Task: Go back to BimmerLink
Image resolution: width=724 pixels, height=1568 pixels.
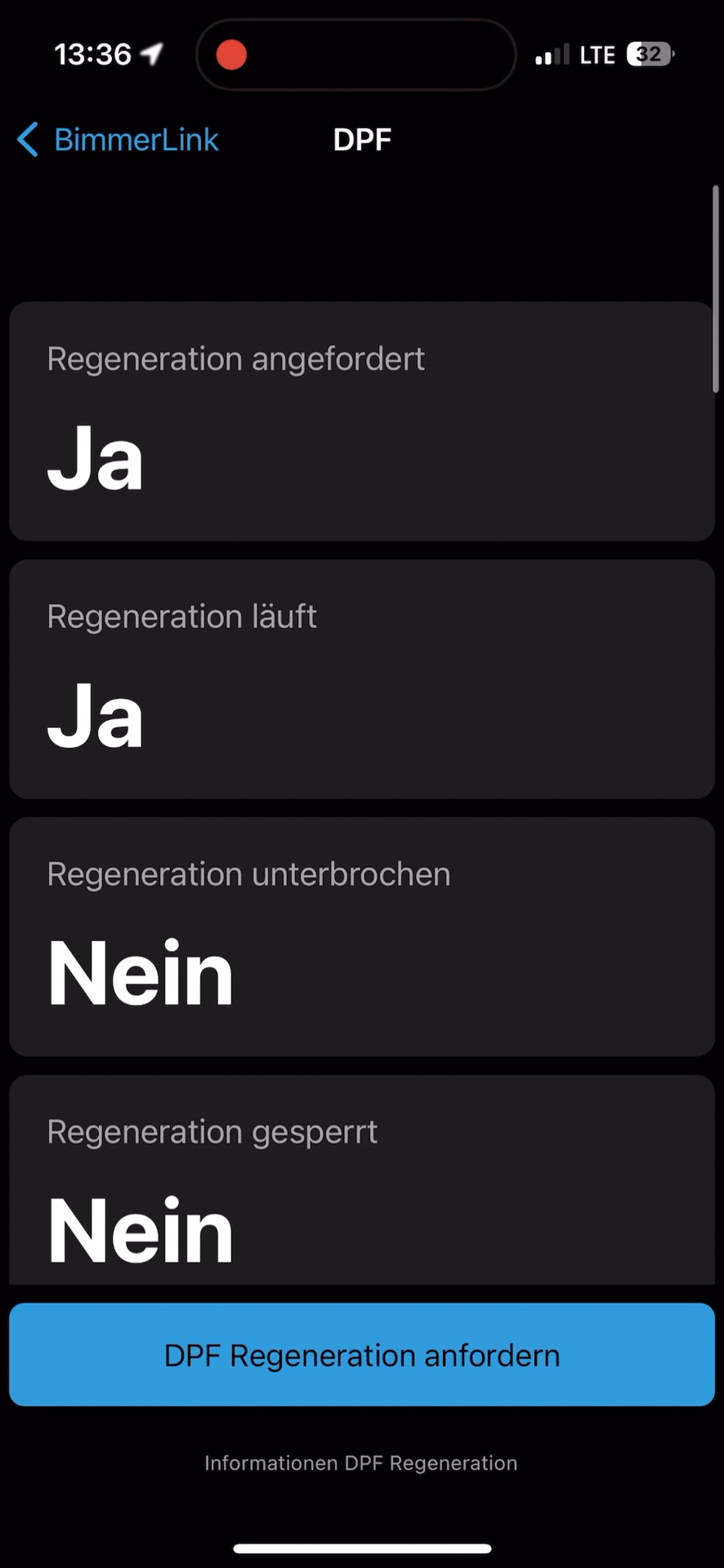Action: click(x=118, y=139)
